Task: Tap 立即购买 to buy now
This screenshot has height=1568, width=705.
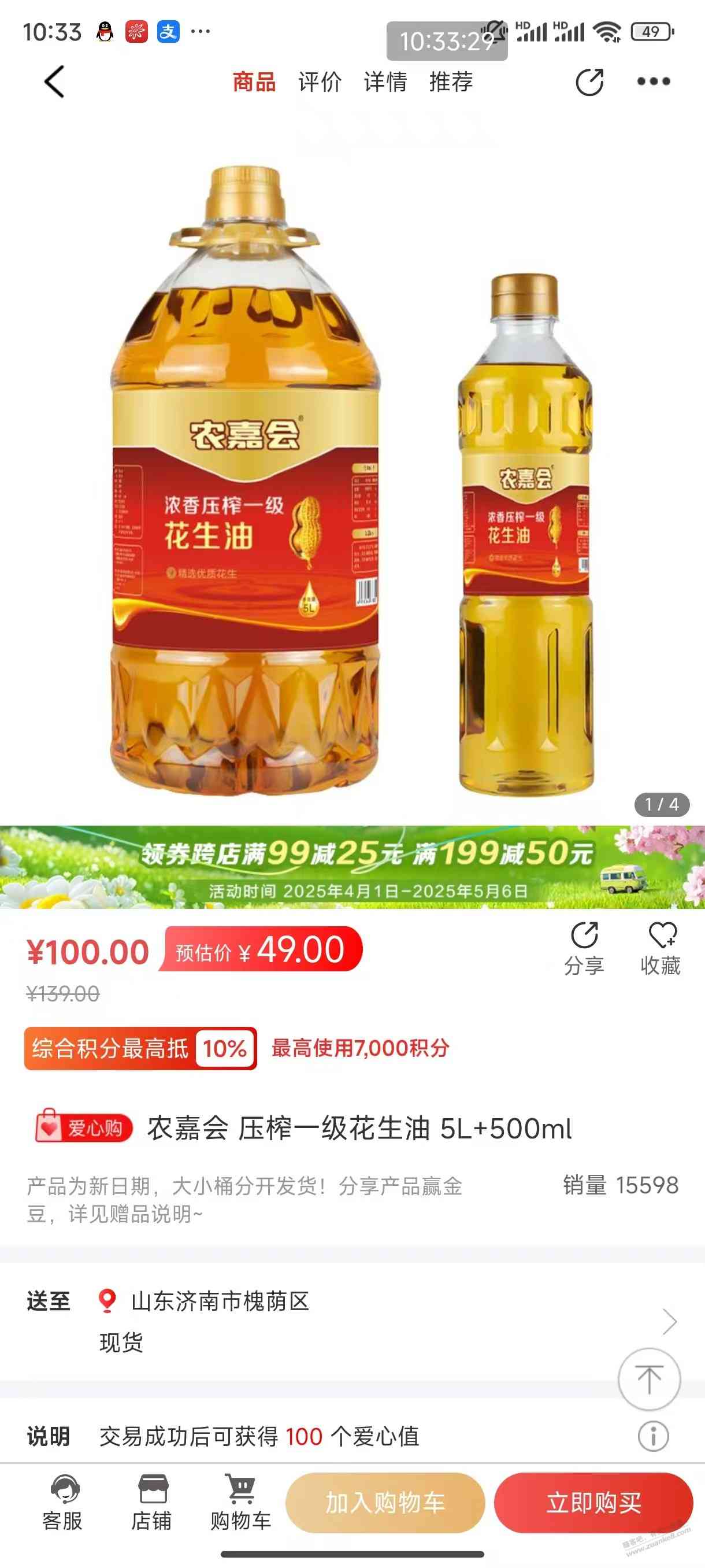Action: [x=593, y=1502]
